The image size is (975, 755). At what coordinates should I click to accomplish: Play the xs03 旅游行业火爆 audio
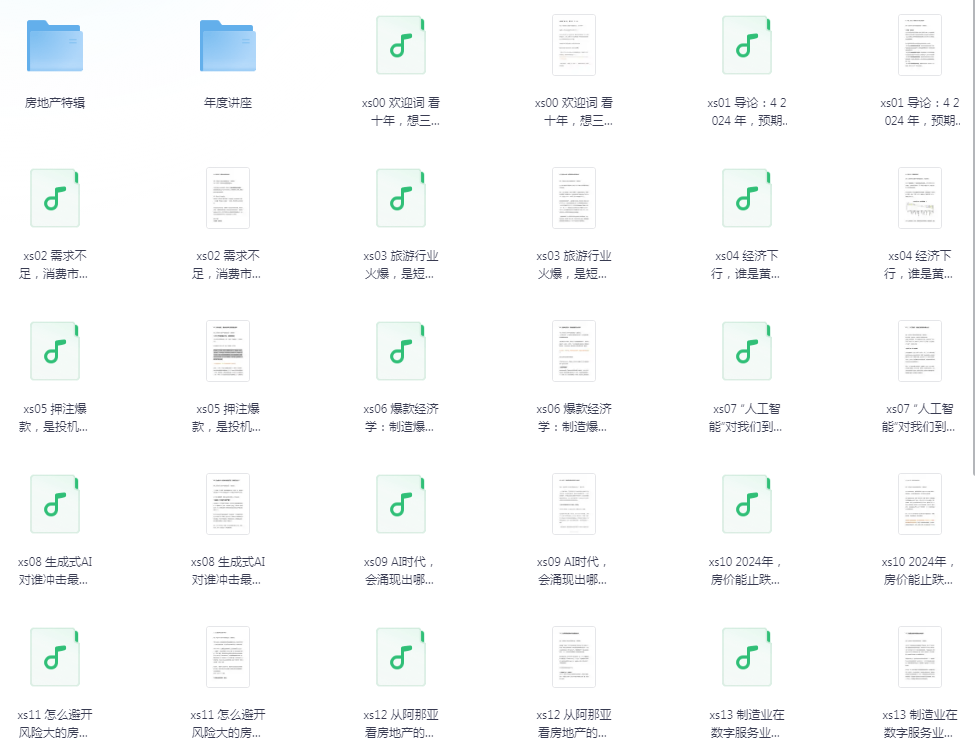point(401,198)
